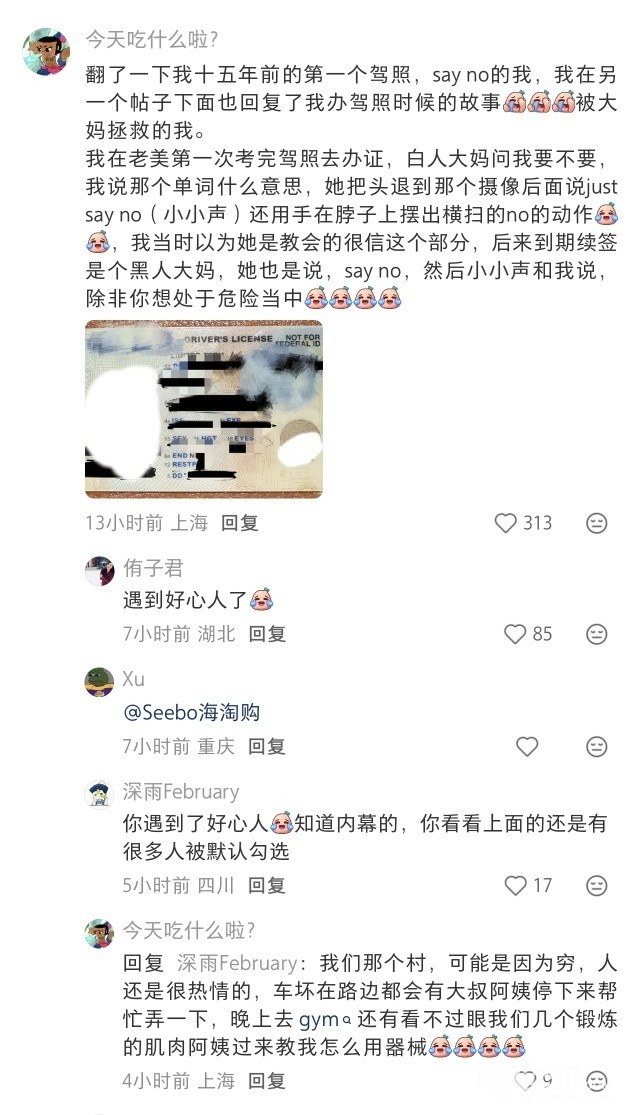Like Xu's comment

527,747
